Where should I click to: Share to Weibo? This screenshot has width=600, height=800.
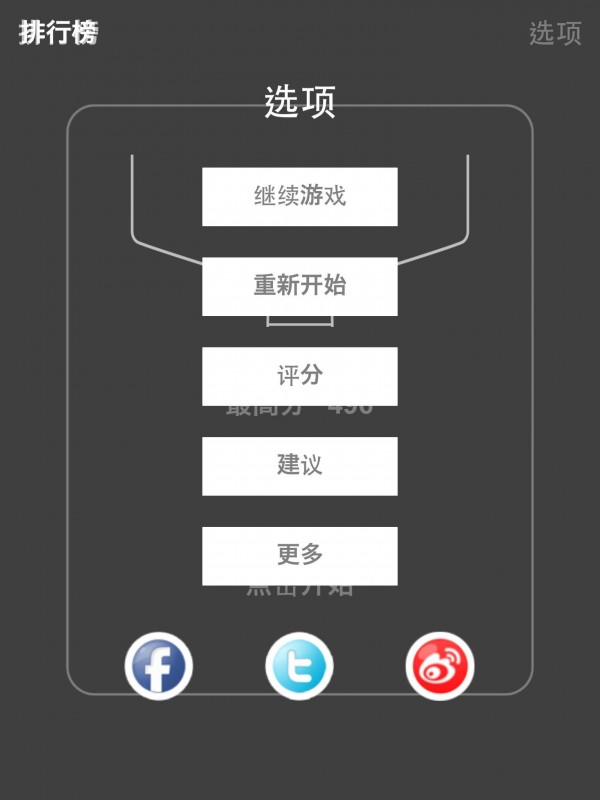pos(440,666)
